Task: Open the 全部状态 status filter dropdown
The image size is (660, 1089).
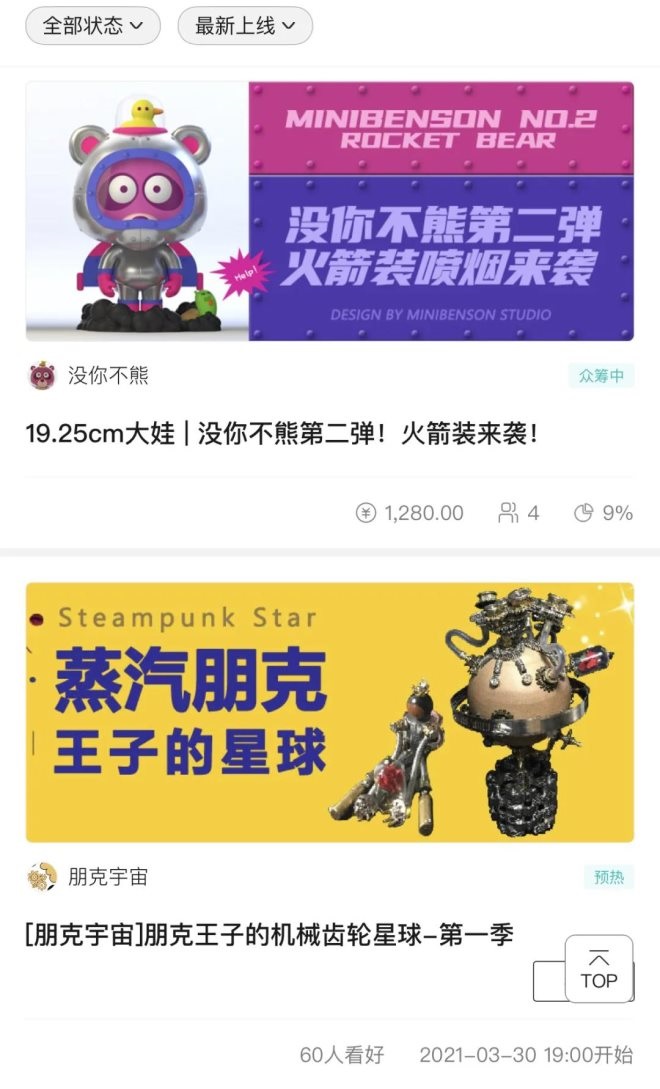Action: point(92,26)
